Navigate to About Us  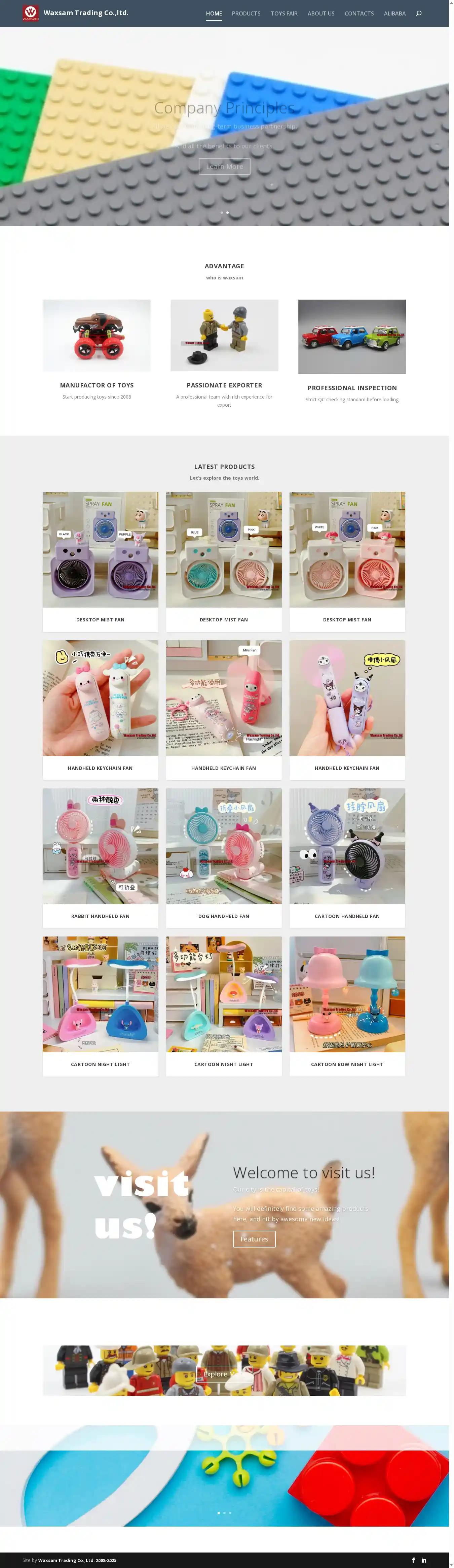[321, 13]
